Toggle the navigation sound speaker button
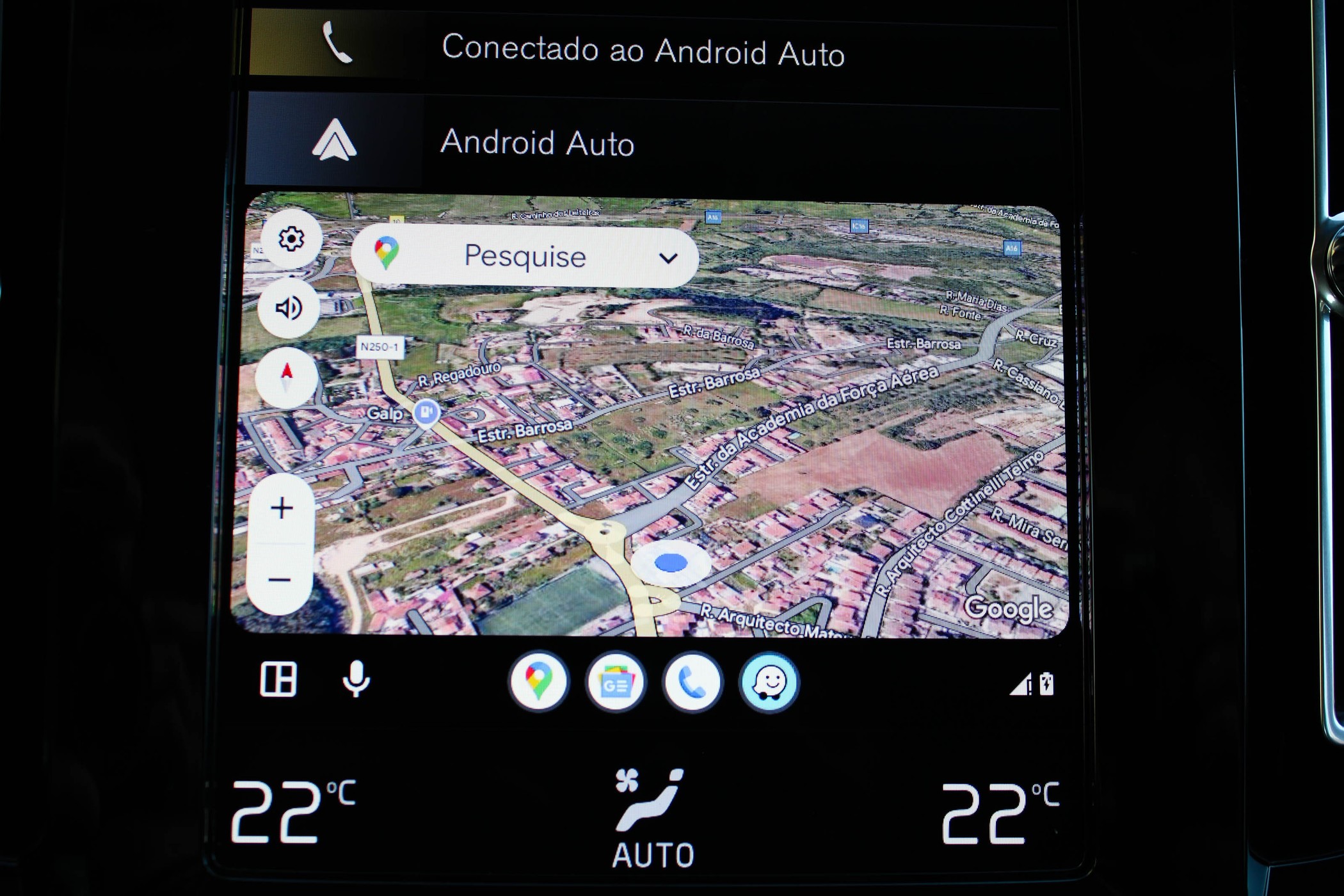This screenshot has width=1344, height=896. [289, 308]
